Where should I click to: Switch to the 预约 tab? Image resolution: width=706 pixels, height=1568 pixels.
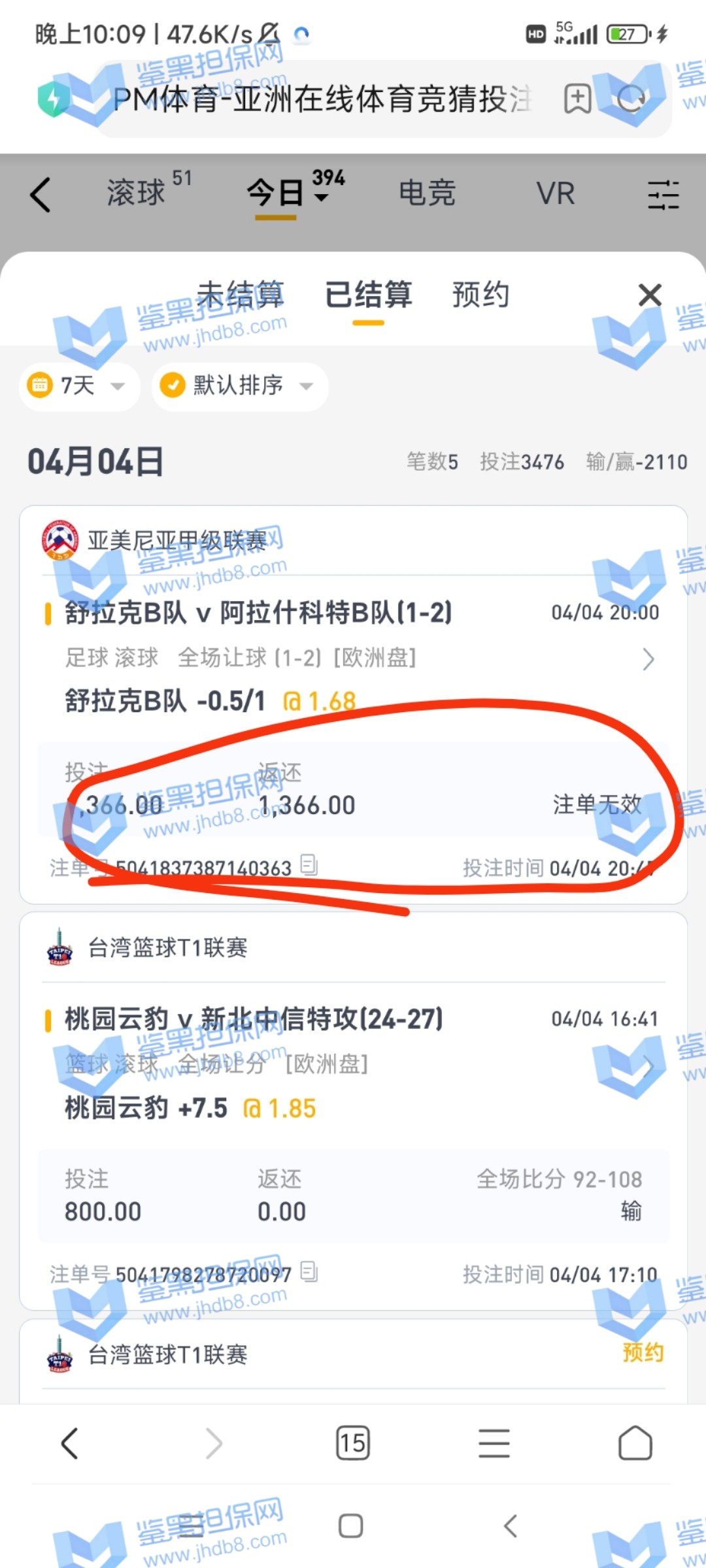pos(480,295)
